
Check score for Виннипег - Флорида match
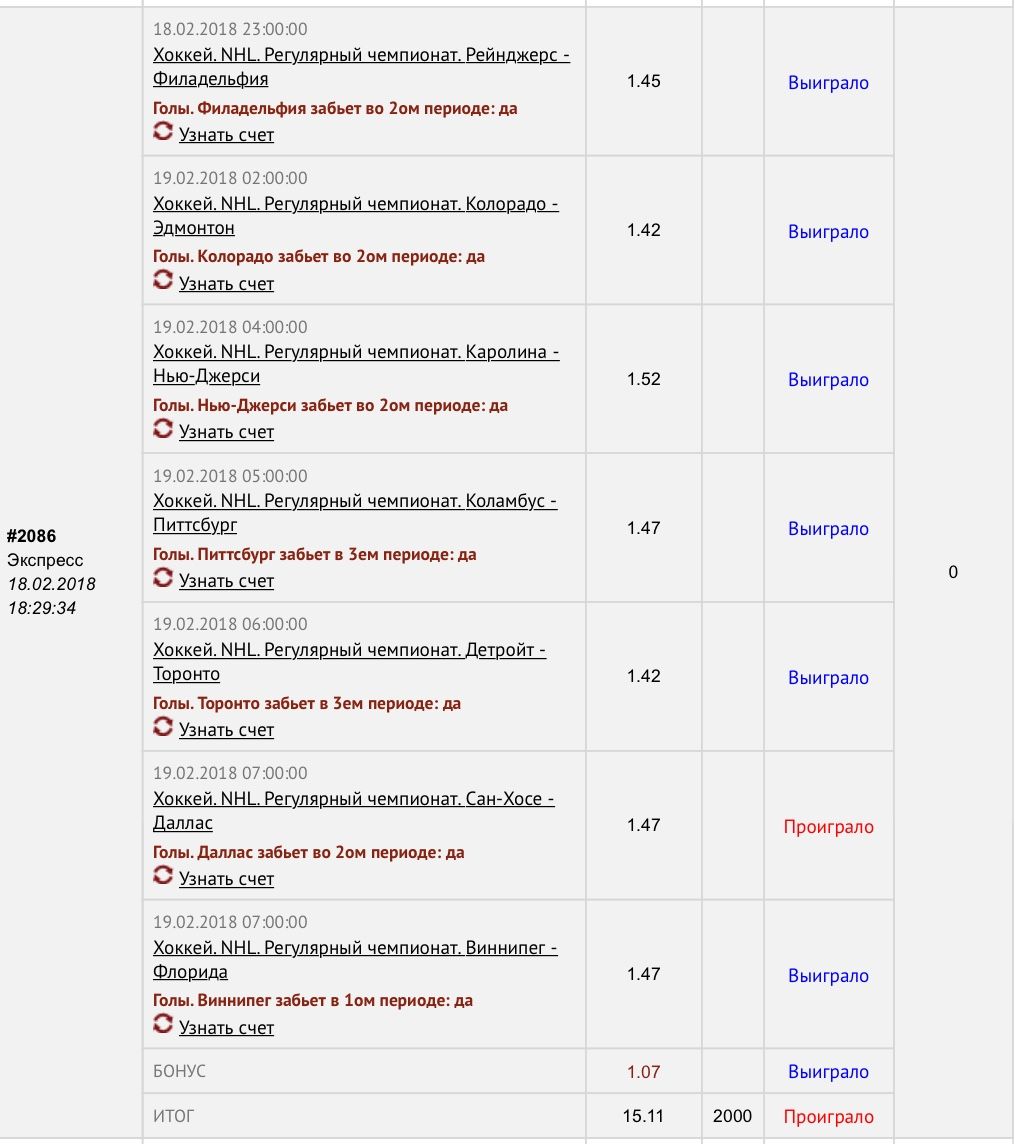[226, 1028]
